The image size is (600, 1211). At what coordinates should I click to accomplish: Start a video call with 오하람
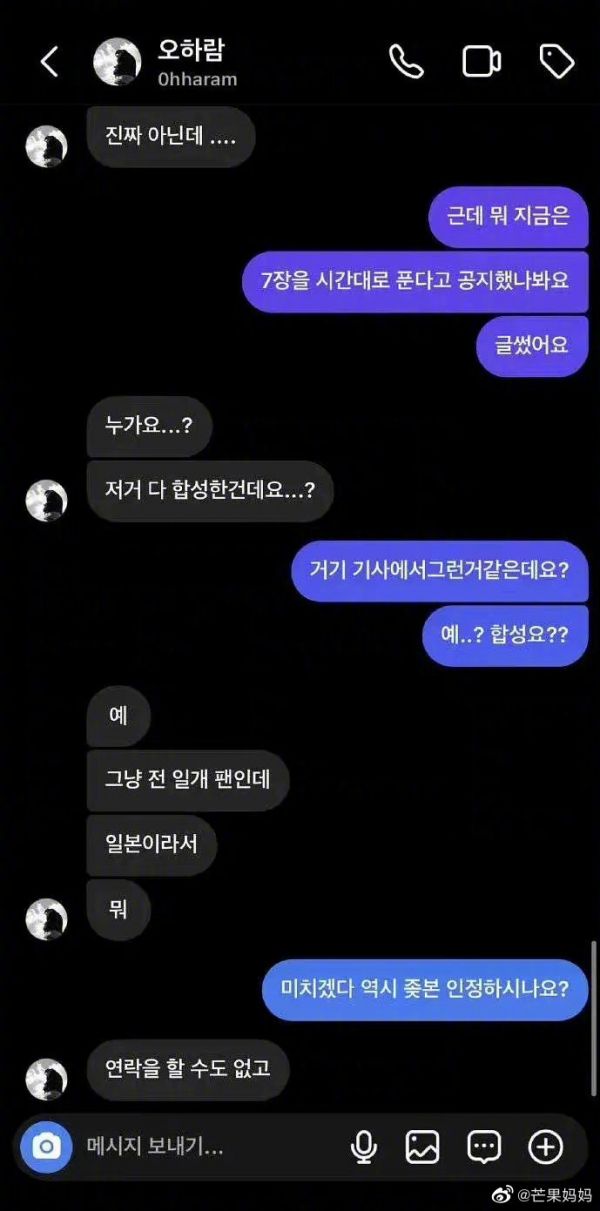click(x=482, y=62)
